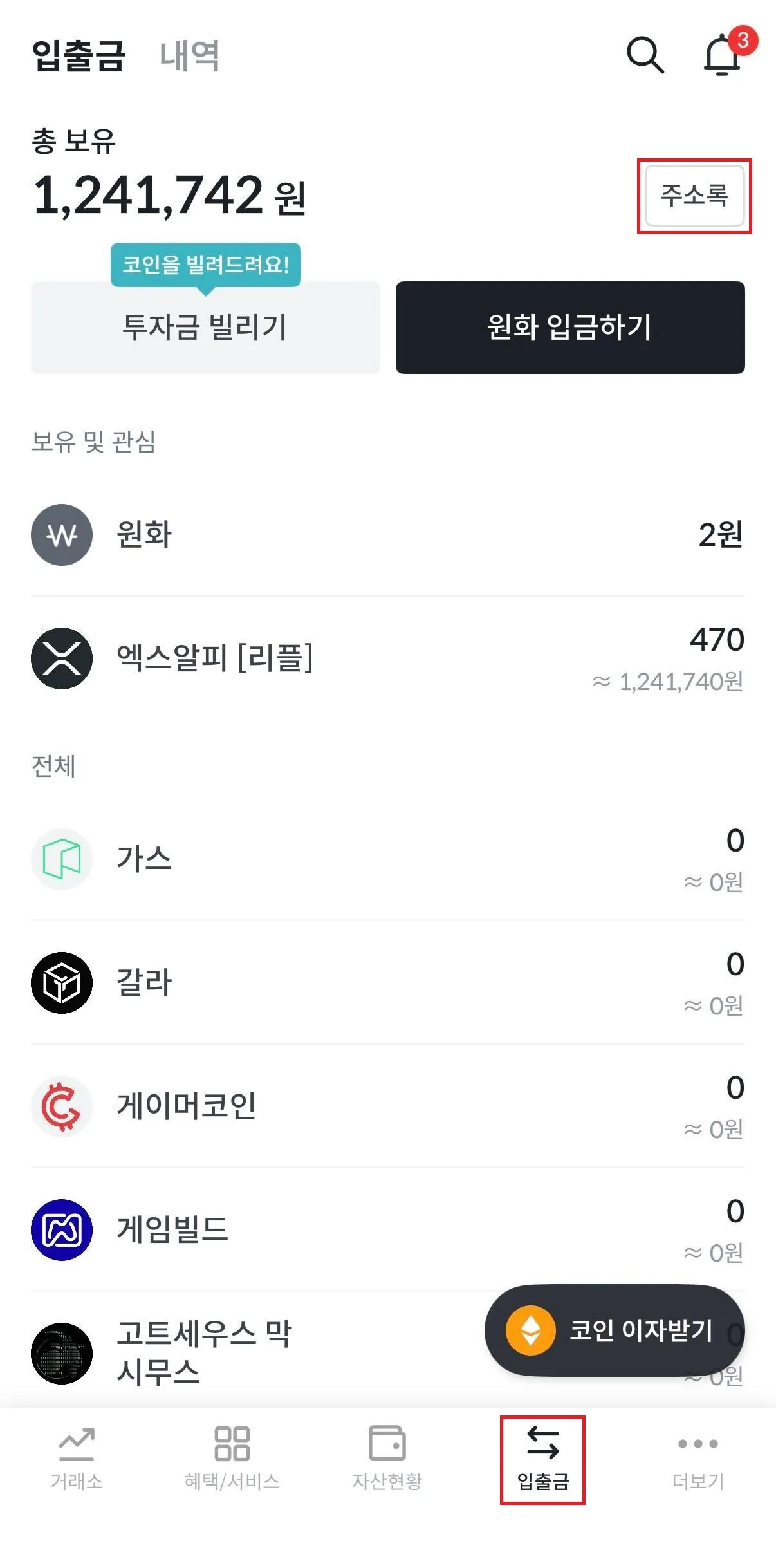Tap the 코인 이자받기 floating button
This screenshot has height=1568, width=776.
click(x=614, y=1330)
